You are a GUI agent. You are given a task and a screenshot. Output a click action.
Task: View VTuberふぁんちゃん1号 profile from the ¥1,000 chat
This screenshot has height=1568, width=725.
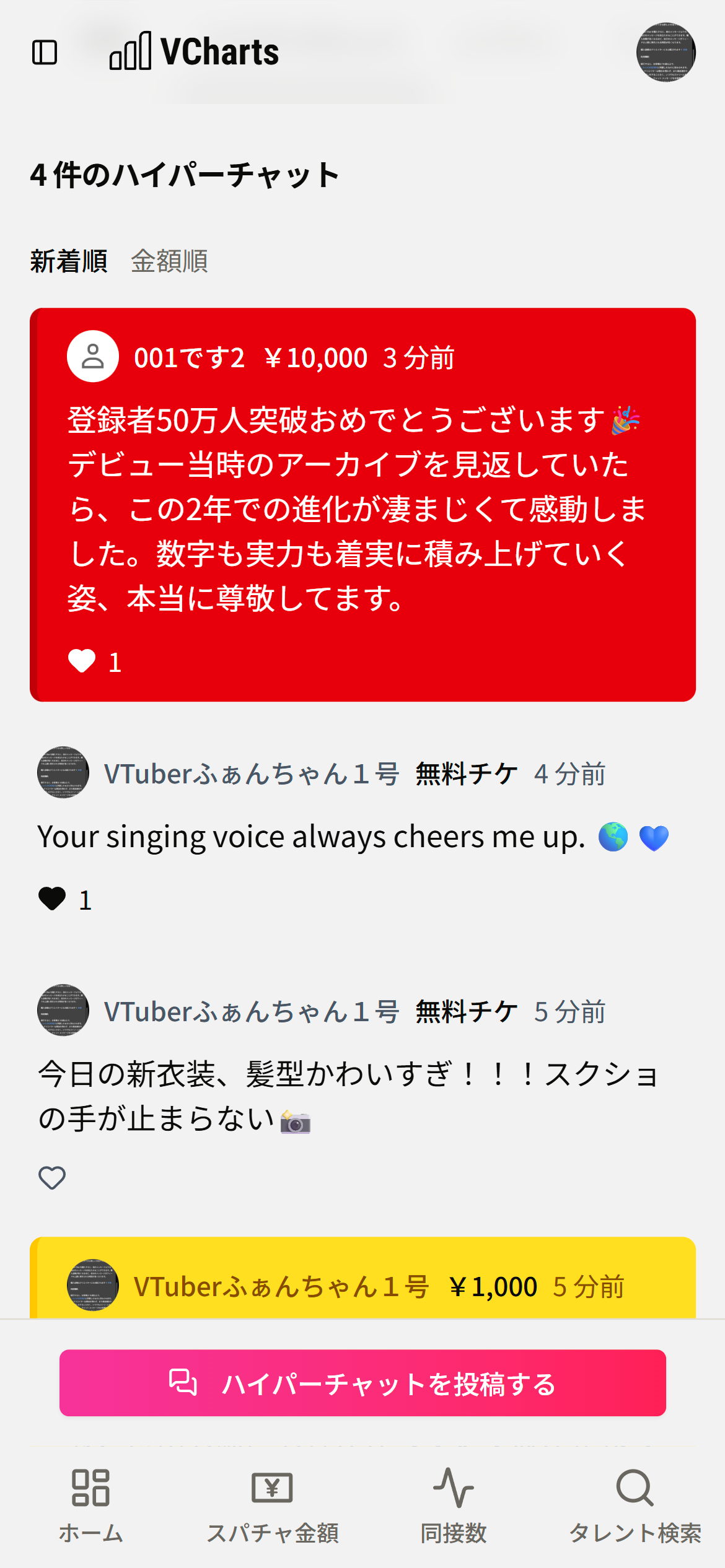[x=93, y=1285]
